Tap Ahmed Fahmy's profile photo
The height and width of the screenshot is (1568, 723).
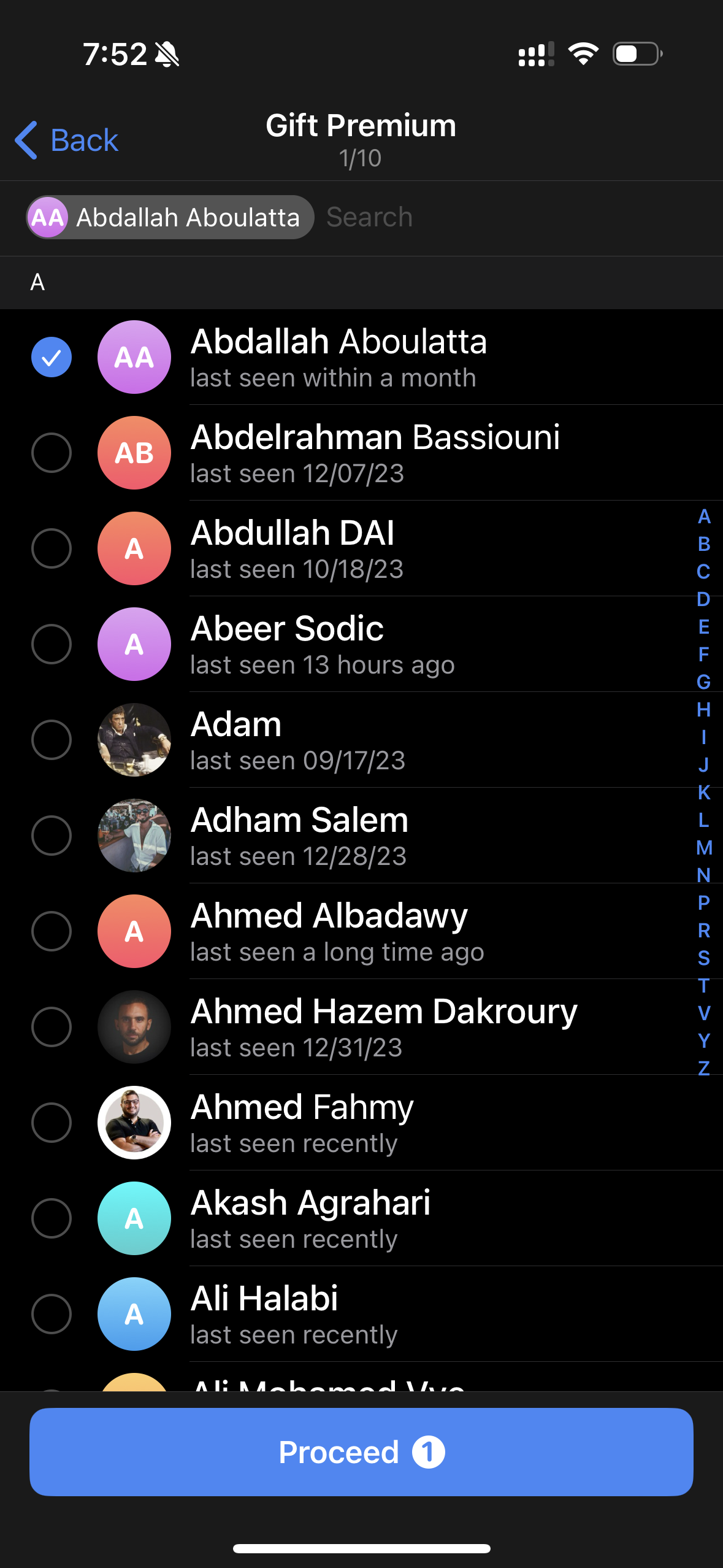pyautogui.click(x=134, y=1123)
